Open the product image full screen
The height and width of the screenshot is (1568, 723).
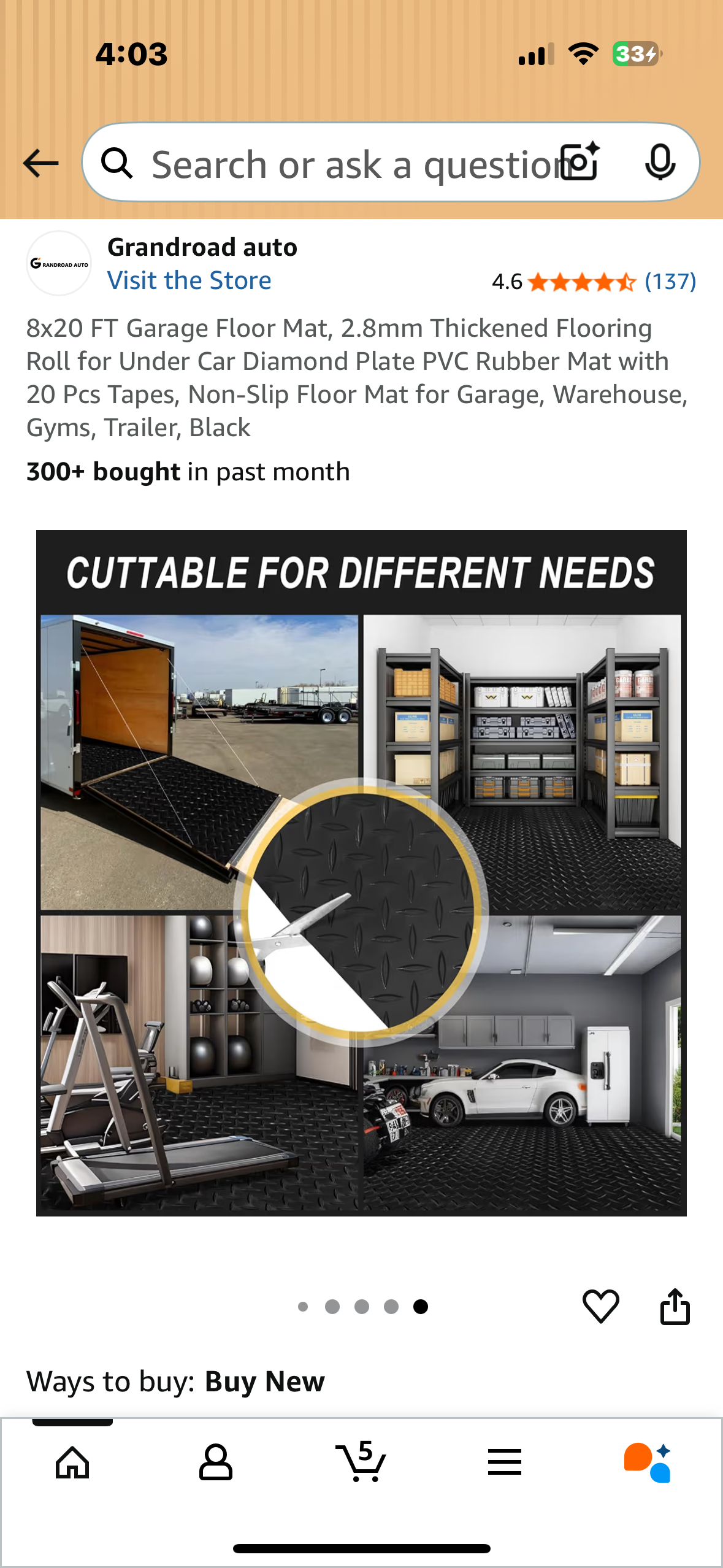361,872
